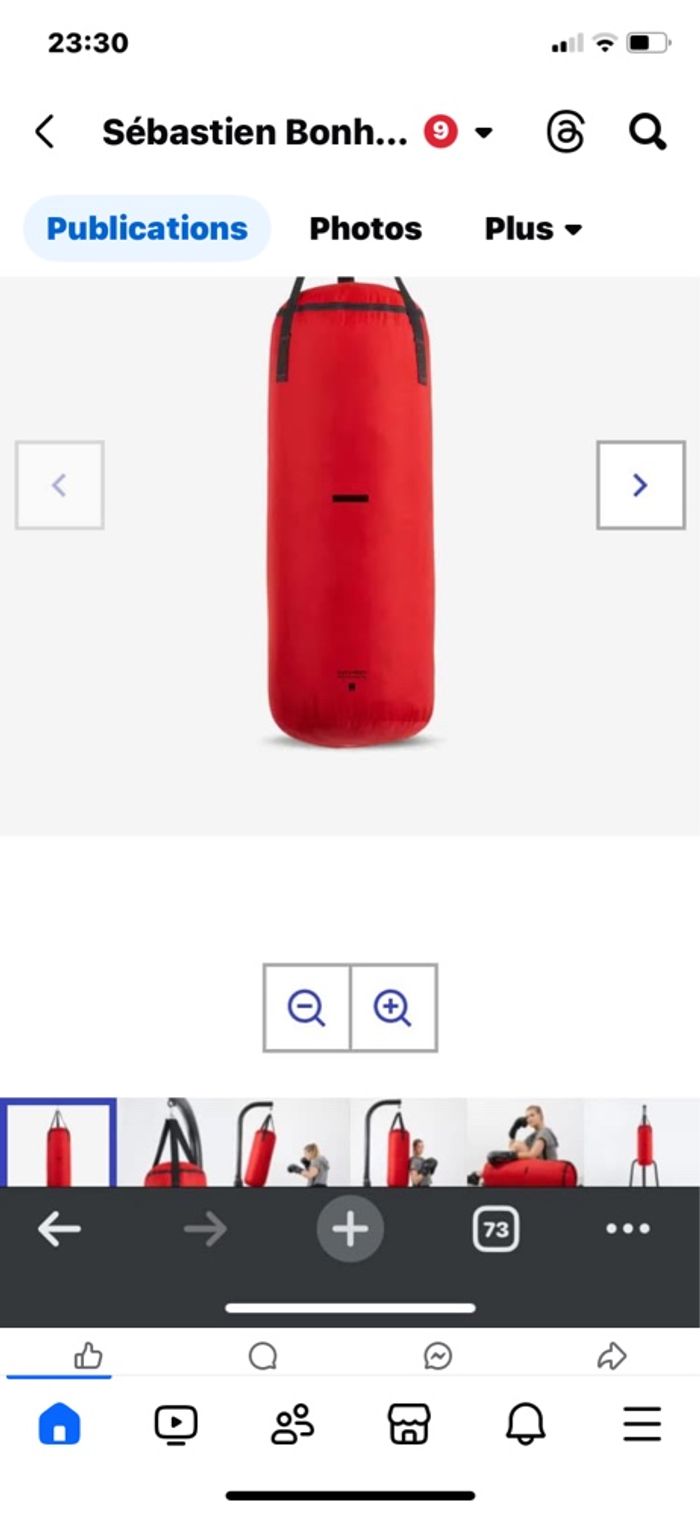Viewport: 700px width, 1515px height.
Task: Send the post via Messenger
Action: tap(437, 1356)
